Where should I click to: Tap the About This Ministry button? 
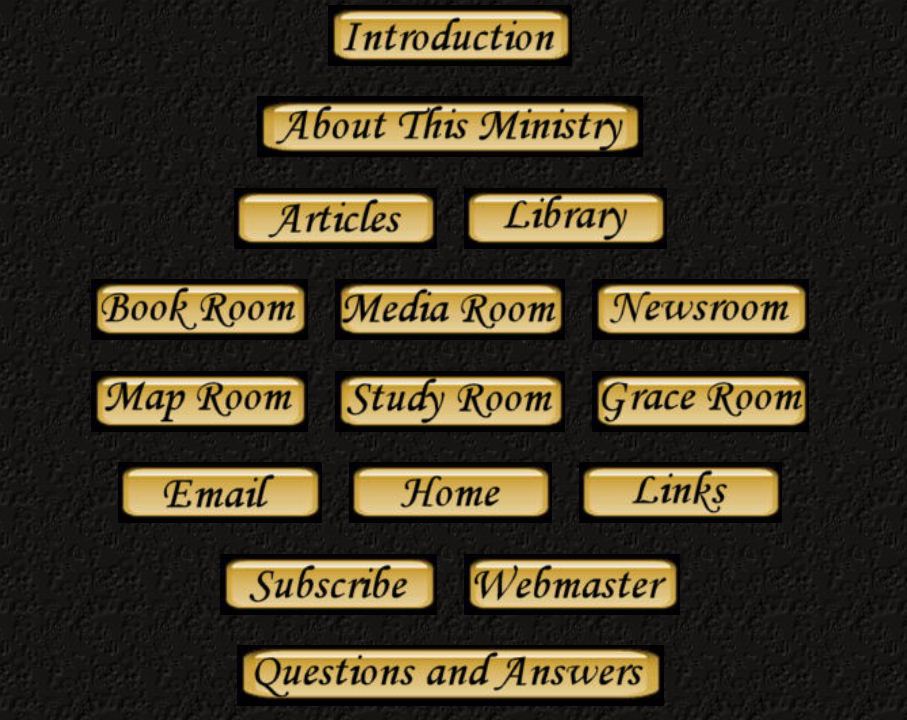(450, 127)
